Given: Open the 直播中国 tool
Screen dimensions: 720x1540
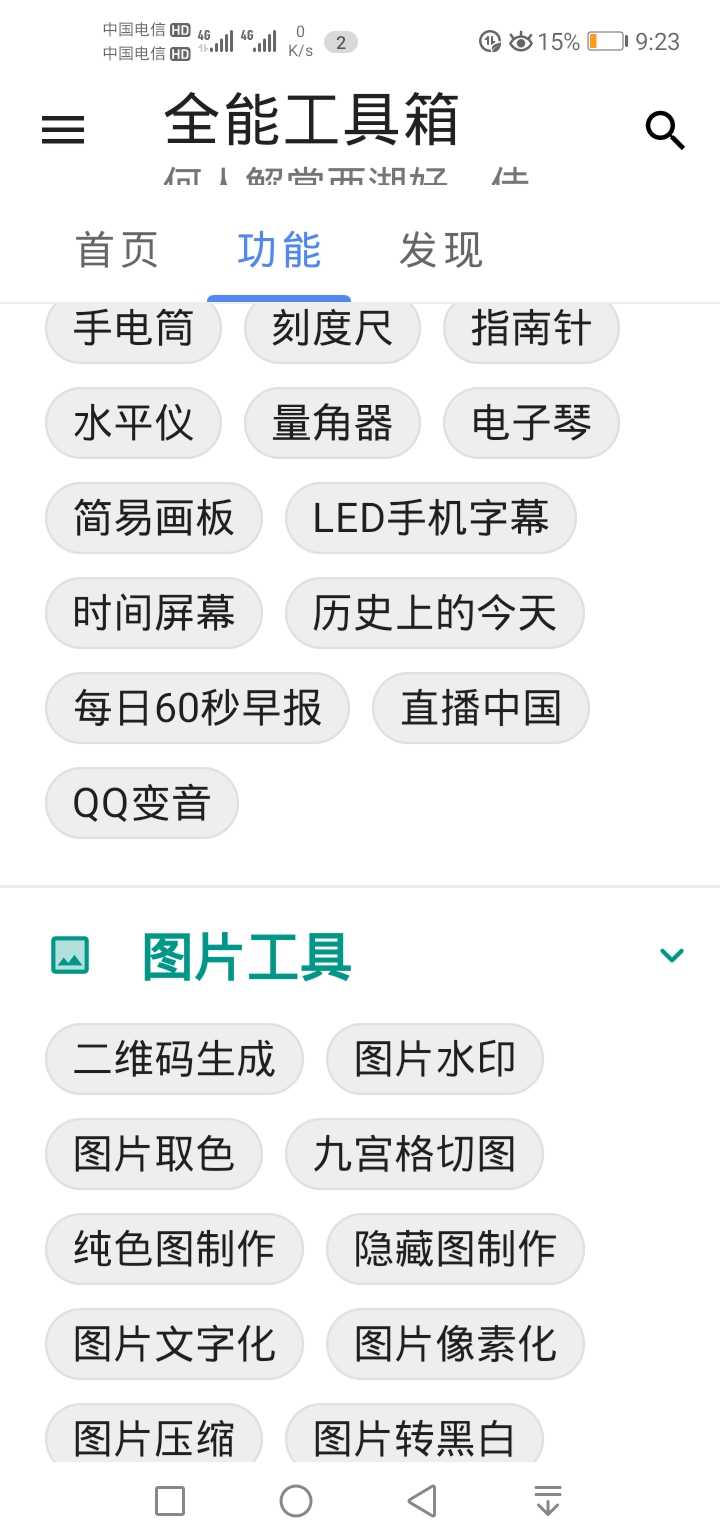Looking at the screenshot, I should pyautogui.click(x=481, y=709).
